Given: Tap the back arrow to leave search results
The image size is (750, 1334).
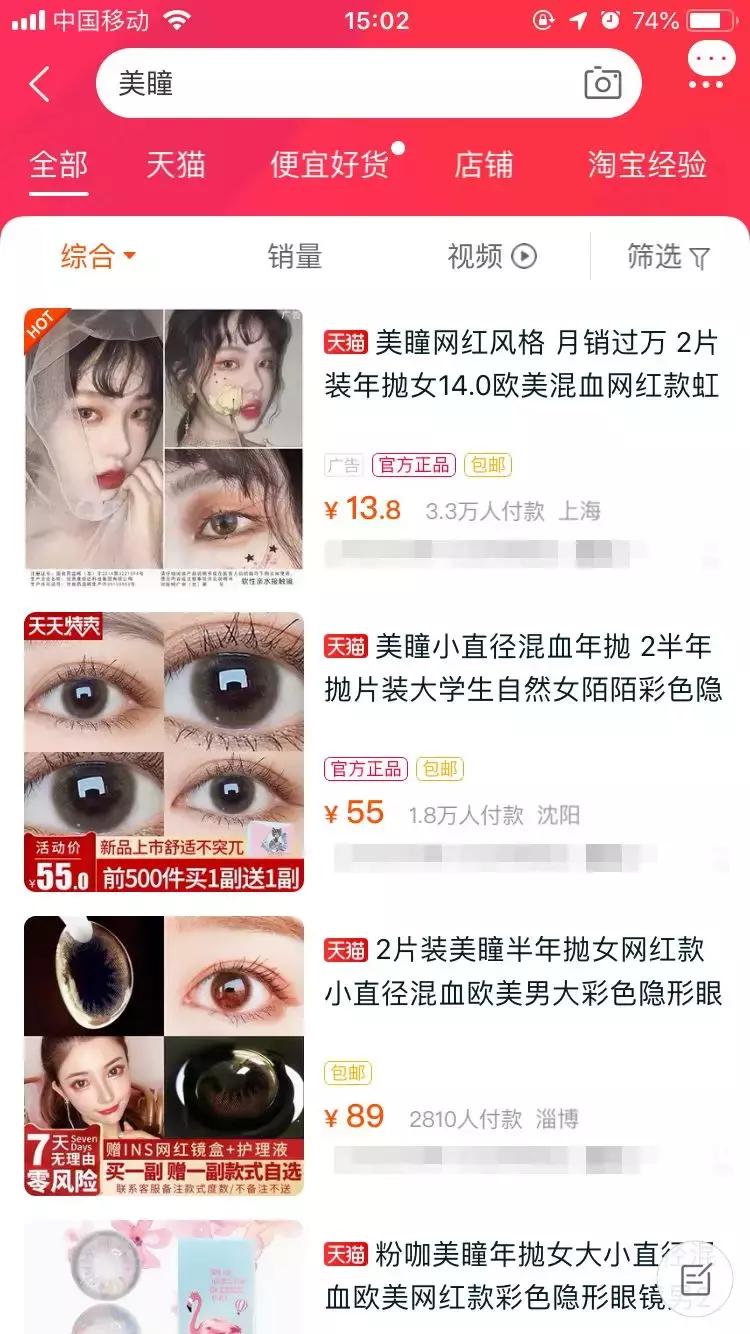Looking at the screenshot, I should [x=40, y=83].
